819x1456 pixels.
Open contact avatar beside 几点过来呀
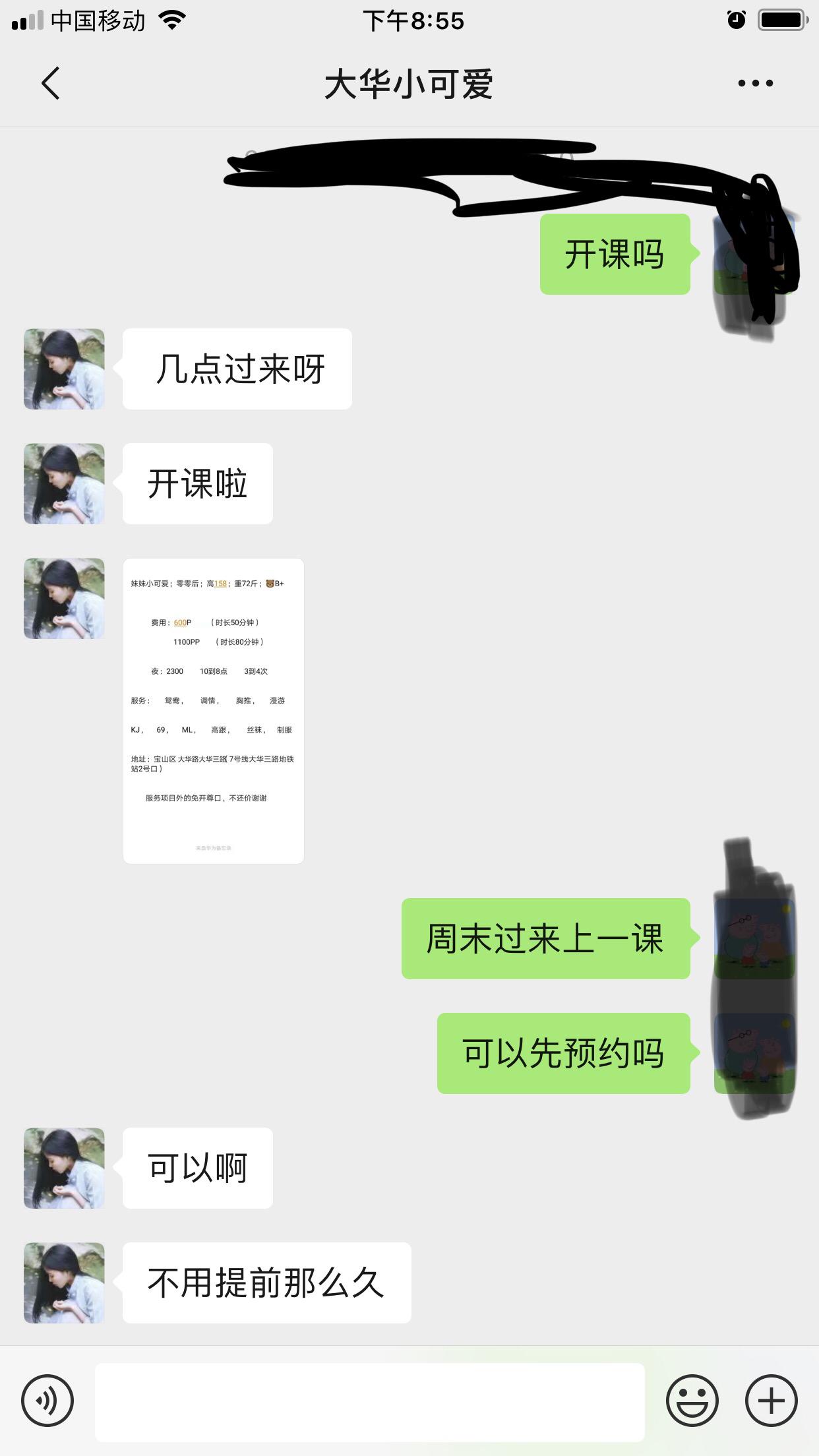[x=64, y=369]
